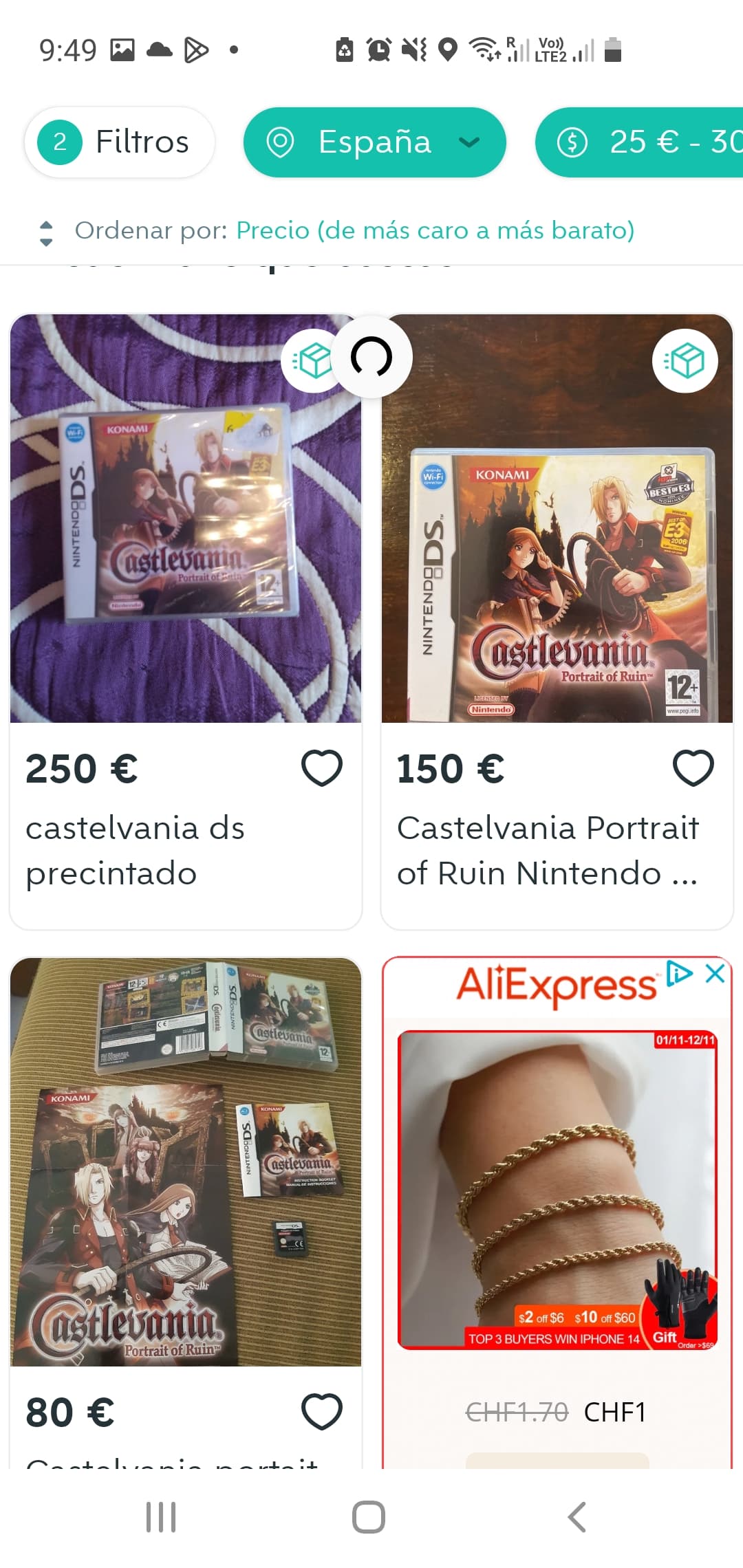
Task: Open the Filtros button
Action: point(120,142)
